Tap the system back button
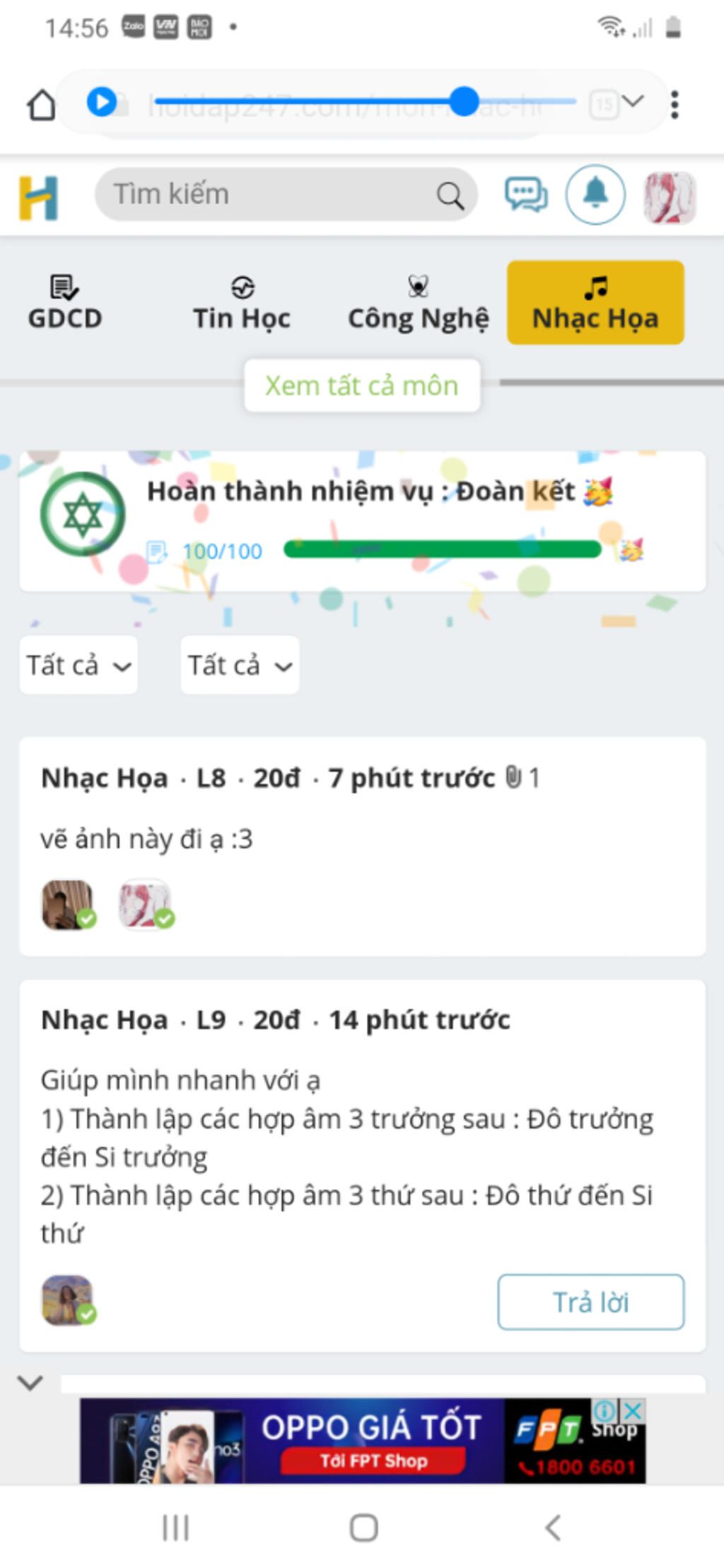Viewport: 724px width, 1568px height. pyautogui.click(x=553, y=1528)
